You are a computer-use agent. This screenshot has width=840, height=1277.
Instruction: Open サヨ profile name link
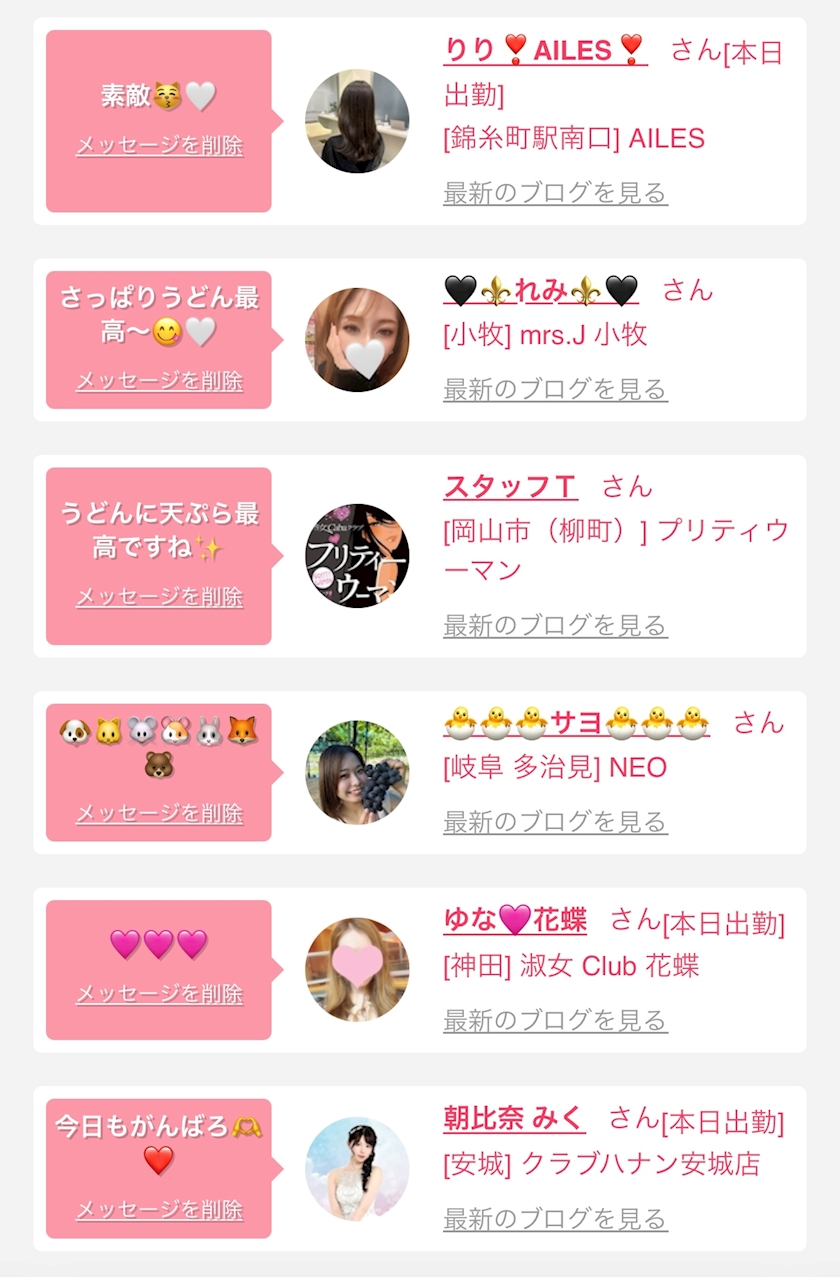pos(576,722)
